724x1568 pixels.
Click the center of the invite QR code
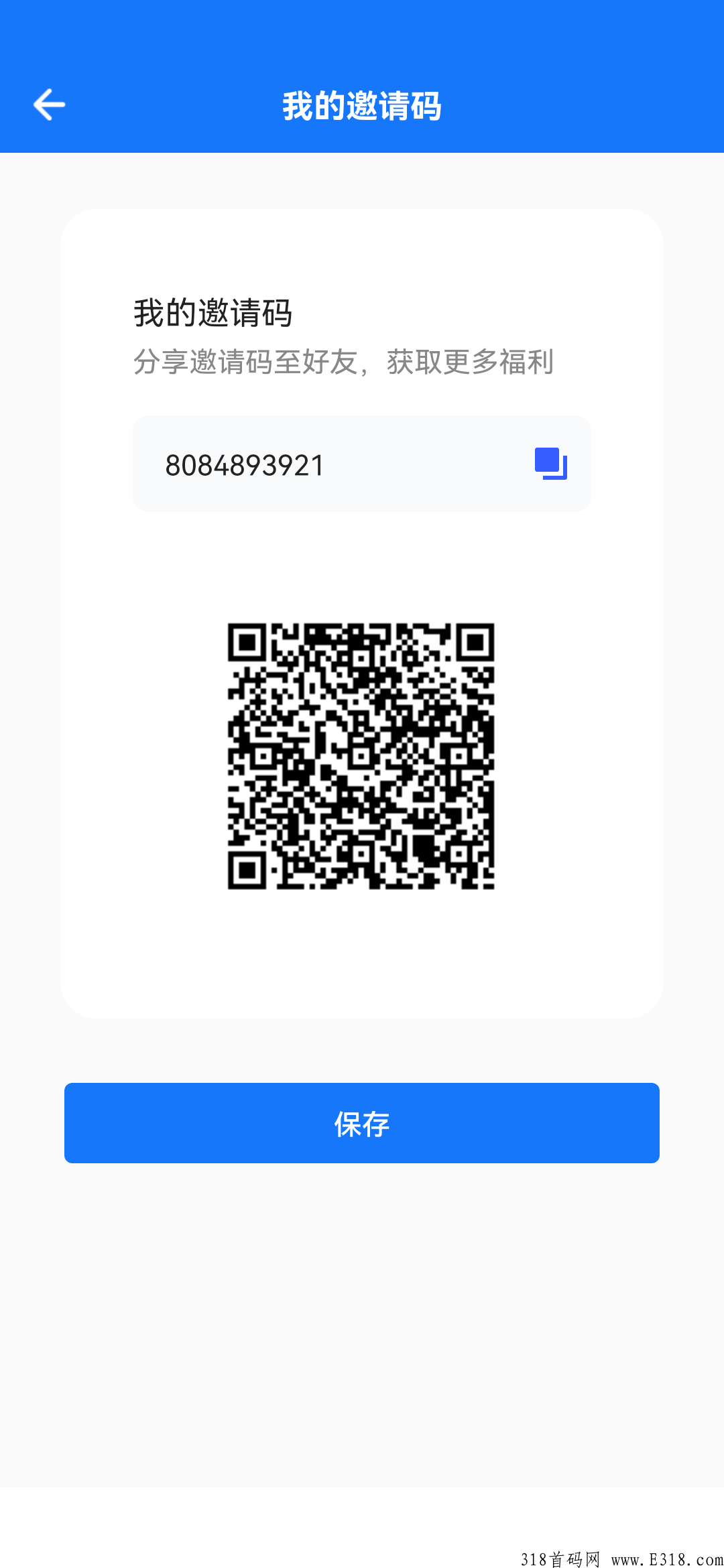362,757
